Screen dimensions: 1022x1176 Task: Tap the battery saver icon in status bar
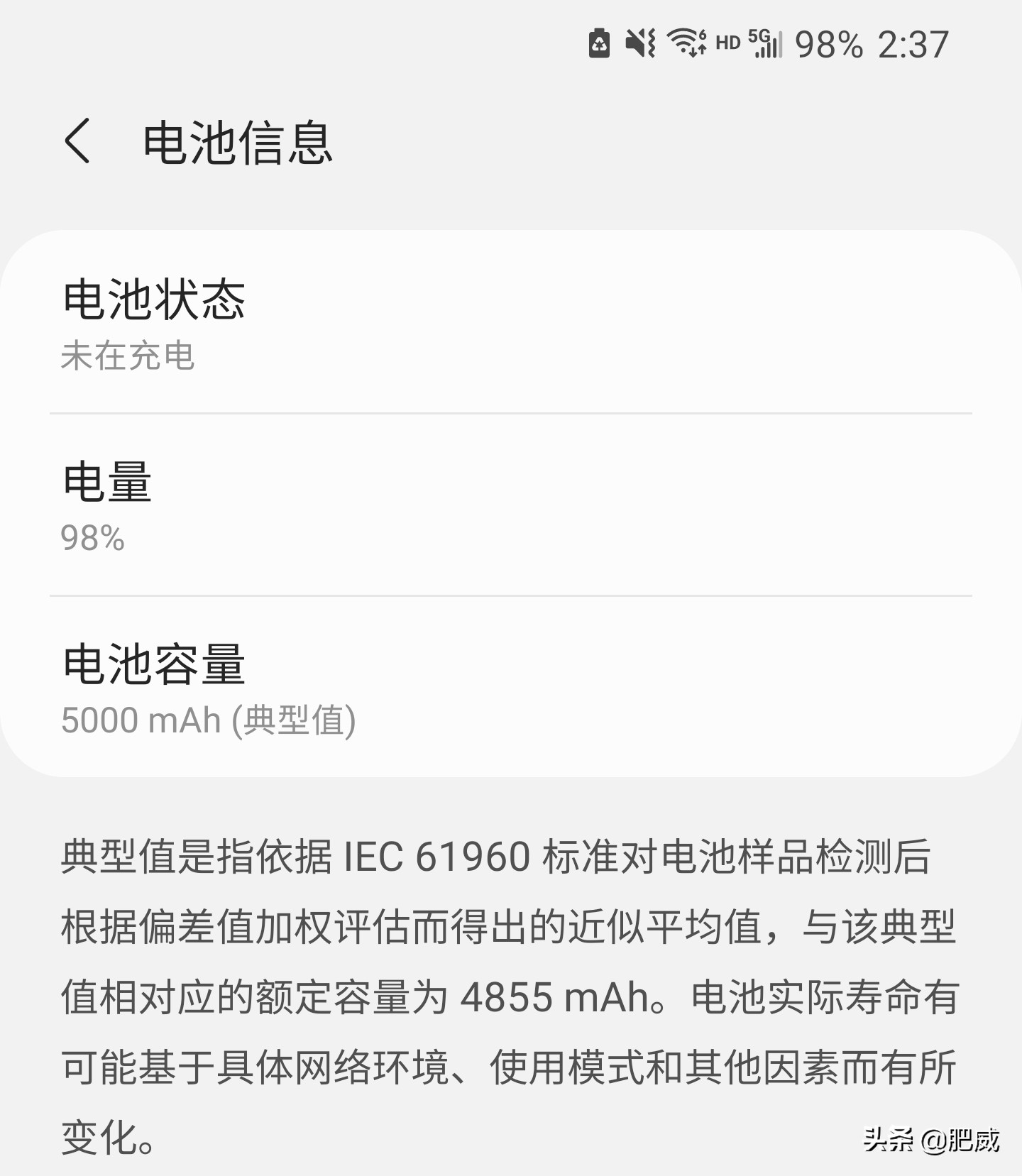598,44
